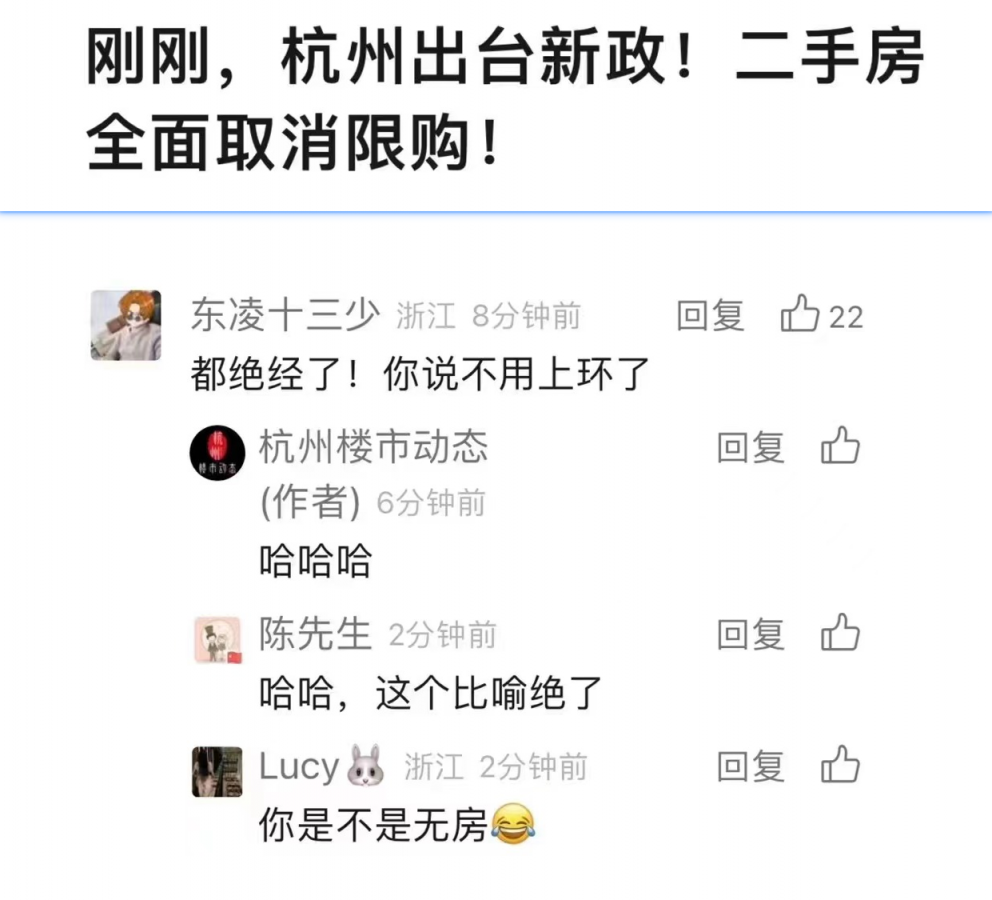Viewport: 992px width, 900px height.
Task: Reply to 杭州楼市动态's comment
Action: 750,447
